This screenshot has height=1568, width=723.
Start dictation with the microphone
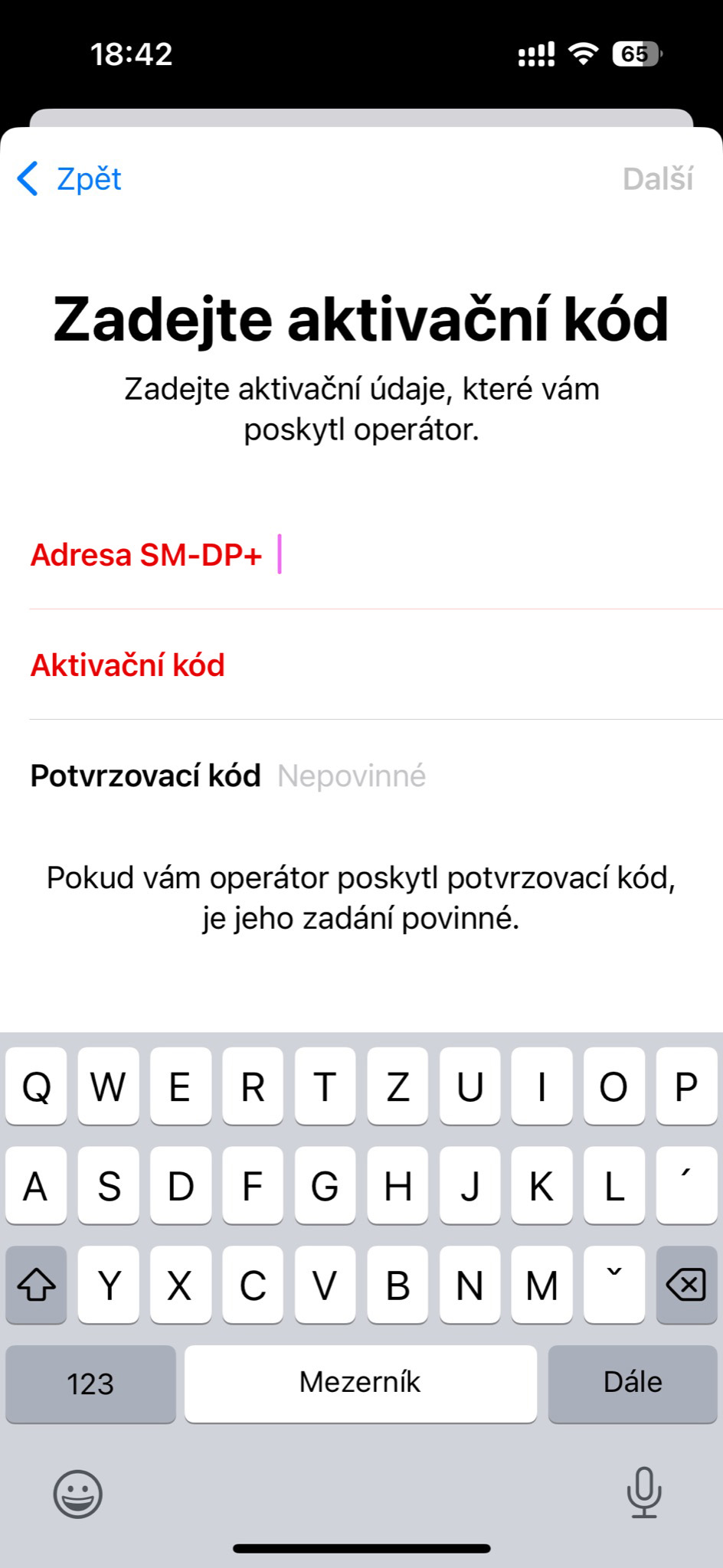(x=643, y=1491)
